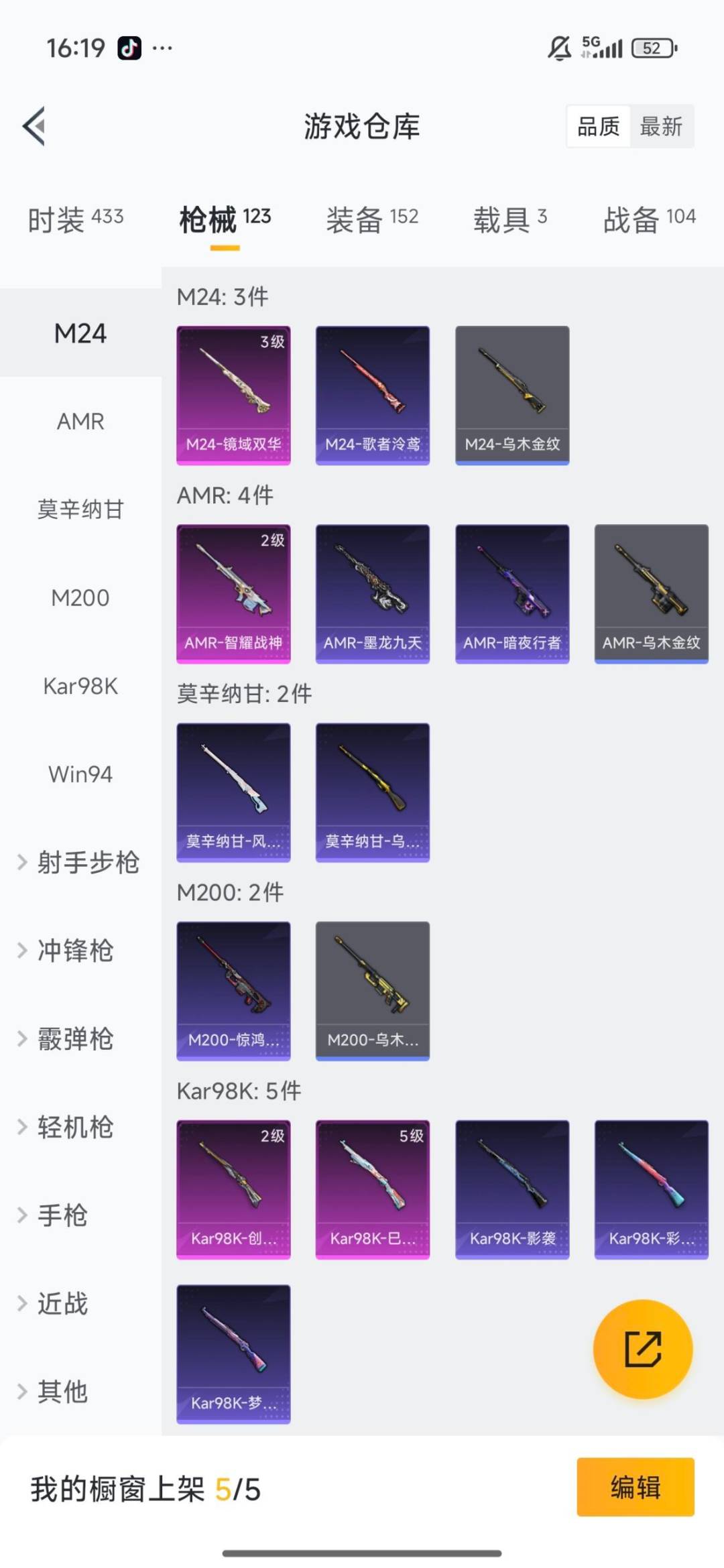724x1568 pixels.
Task: Select AMR in the sidebar
Action: coord(80,421)
